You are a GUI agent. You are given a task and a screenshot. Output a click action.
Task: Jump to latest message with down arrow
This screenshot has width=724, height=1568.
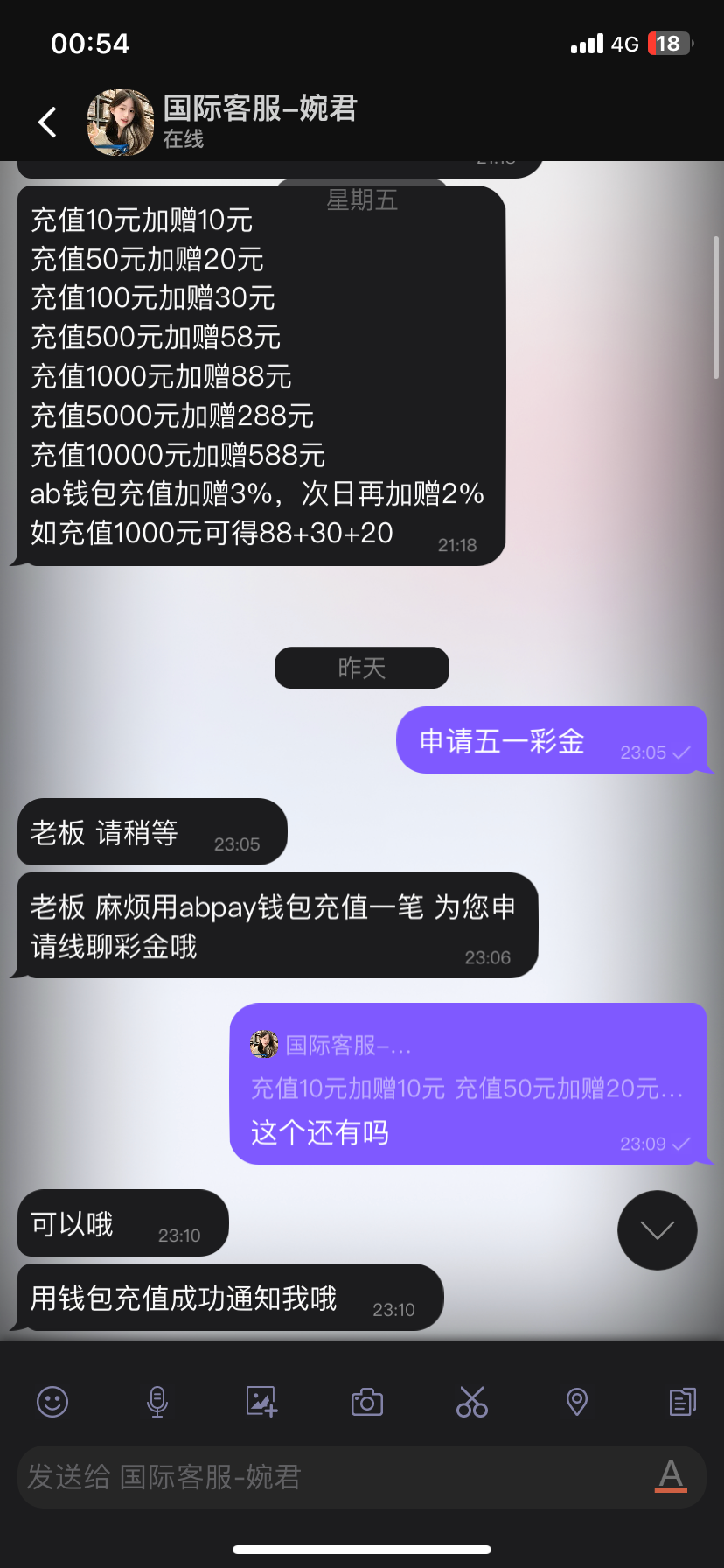(x=657, y=1230)
